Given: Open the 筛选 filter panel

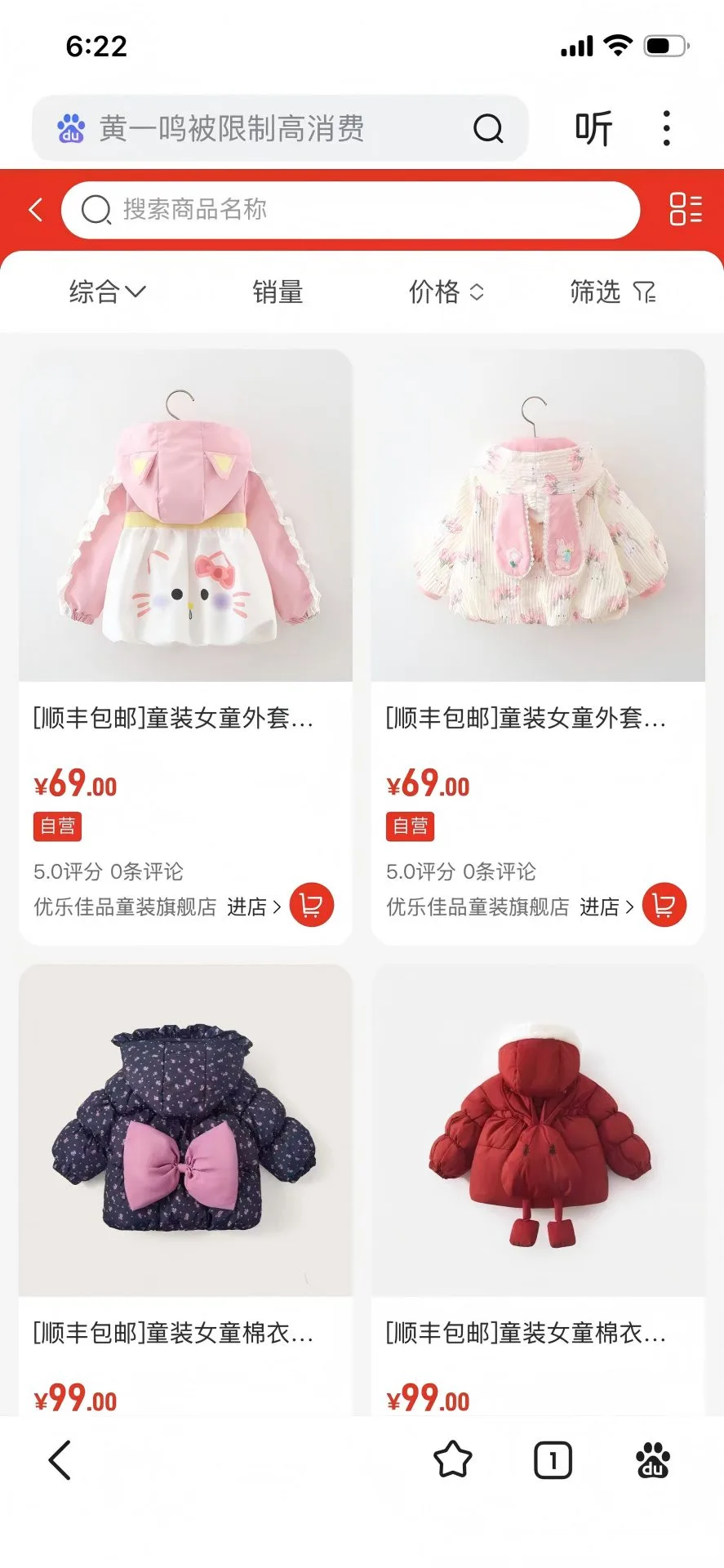Looking at the screenshot, I should pos(612,292).
